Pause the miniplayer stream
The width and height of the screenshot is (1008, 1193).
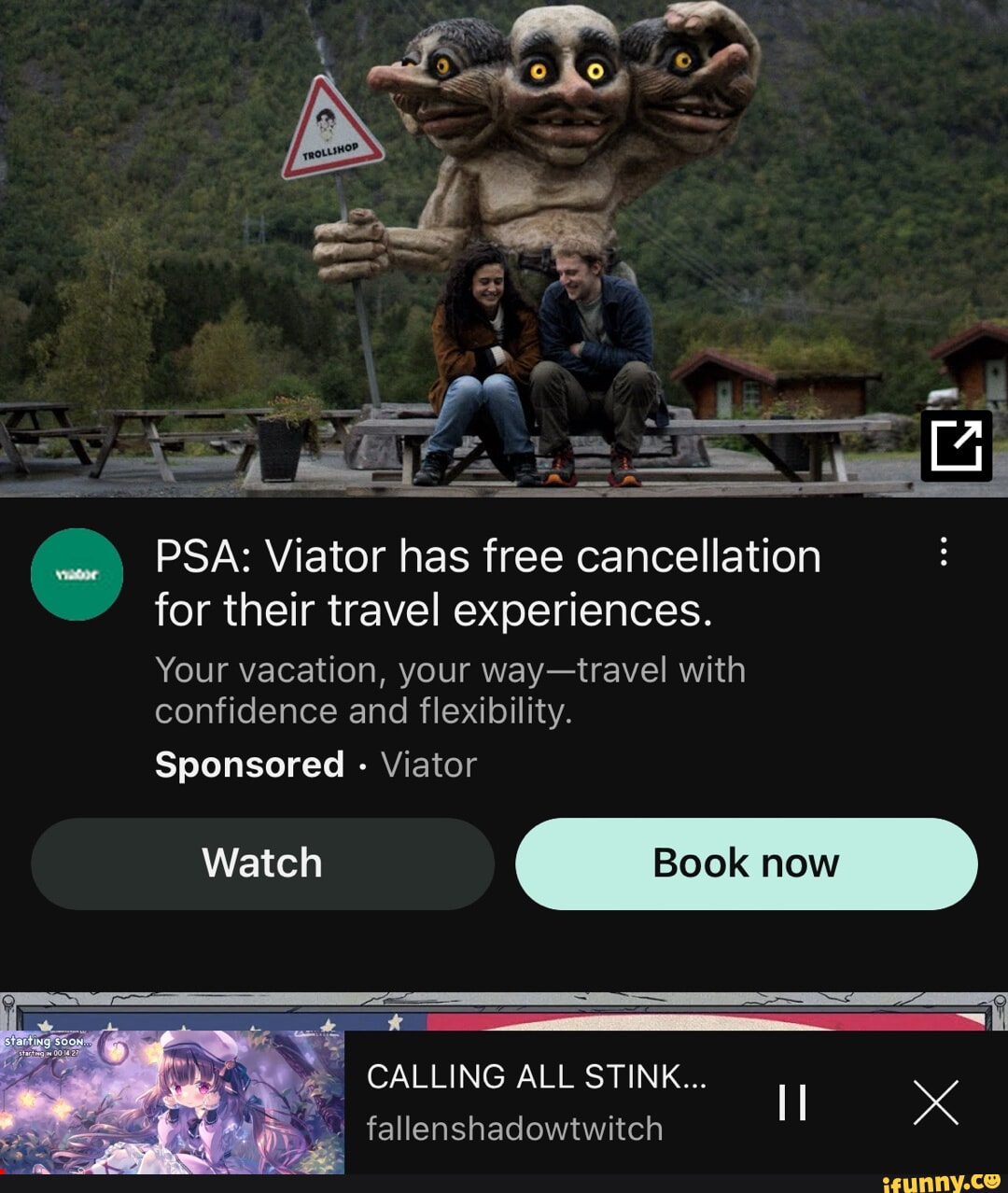coord(792,1102)
